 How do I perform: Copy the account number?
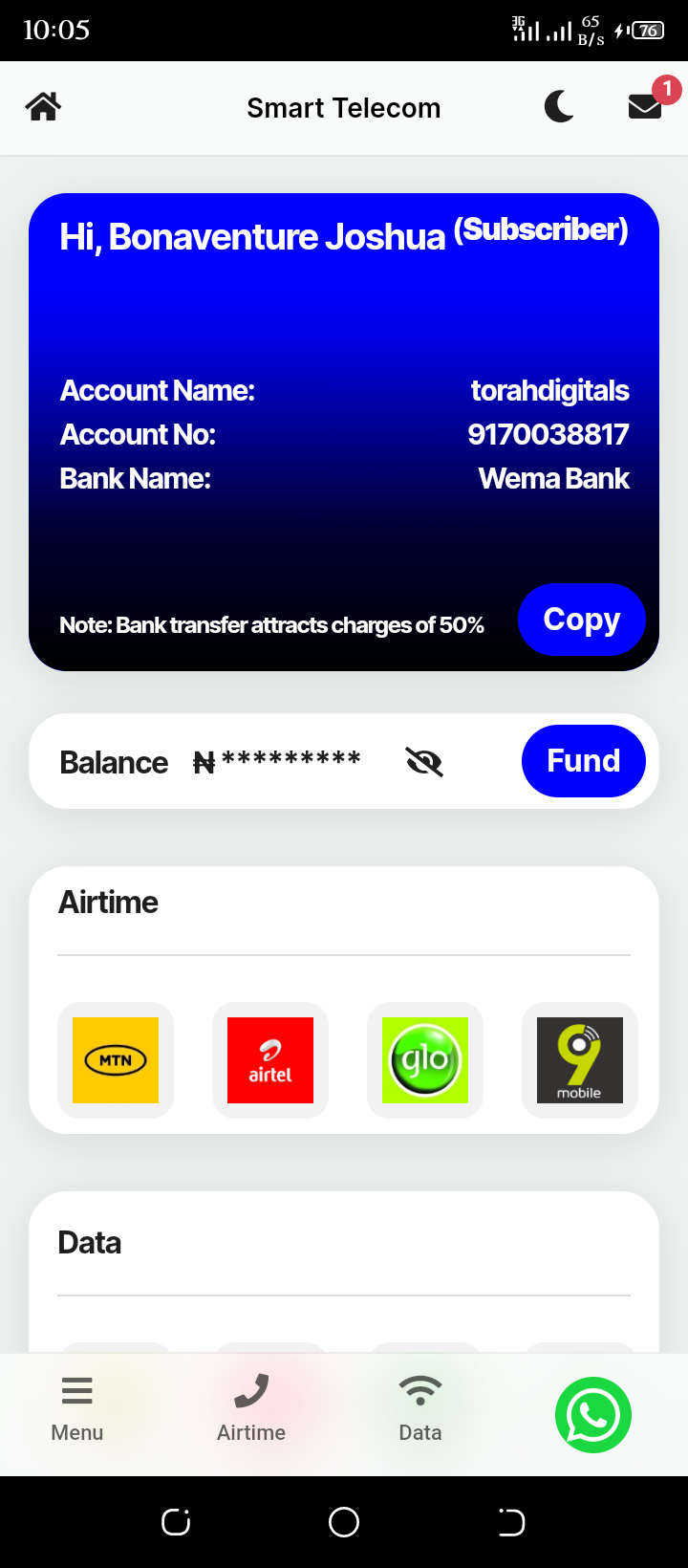coord(581,620)
